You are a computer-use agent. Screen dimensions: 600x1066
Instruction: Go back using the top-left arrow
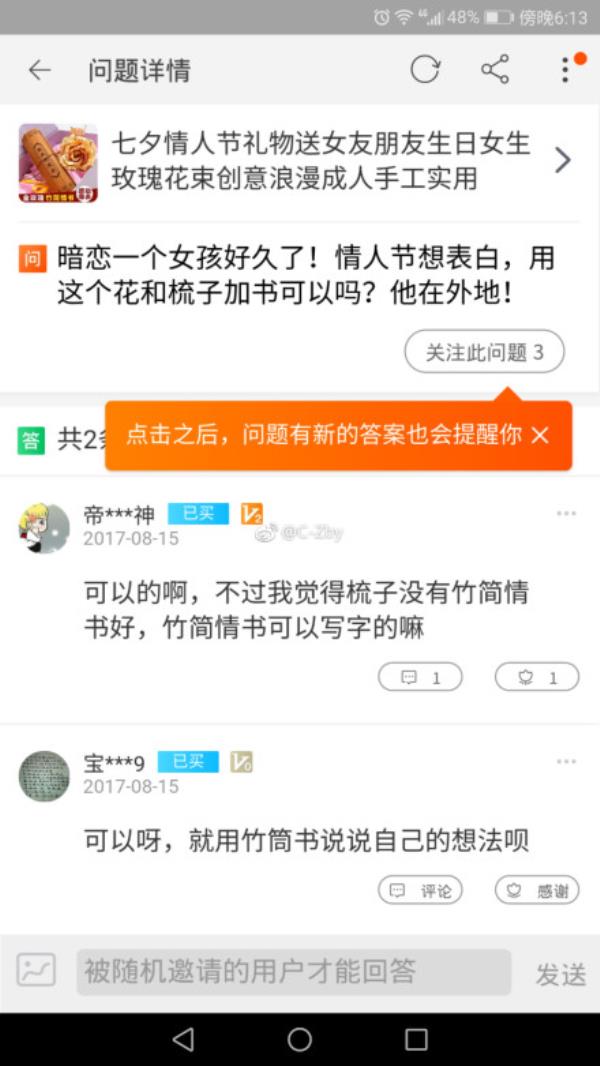pyautogui.click(x=39, y=70)
